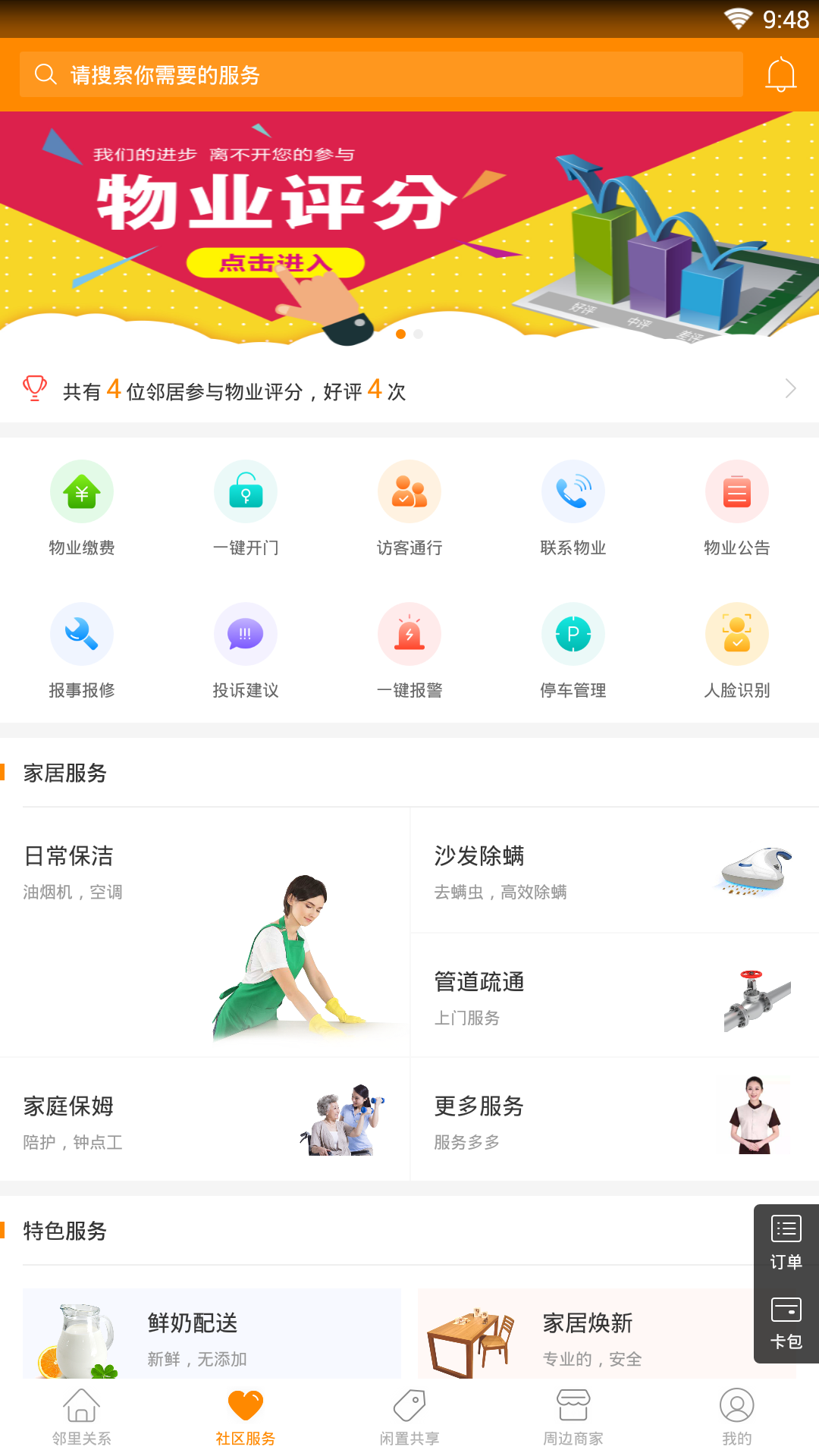Switch to the 我的 tab

[737, 1417]
